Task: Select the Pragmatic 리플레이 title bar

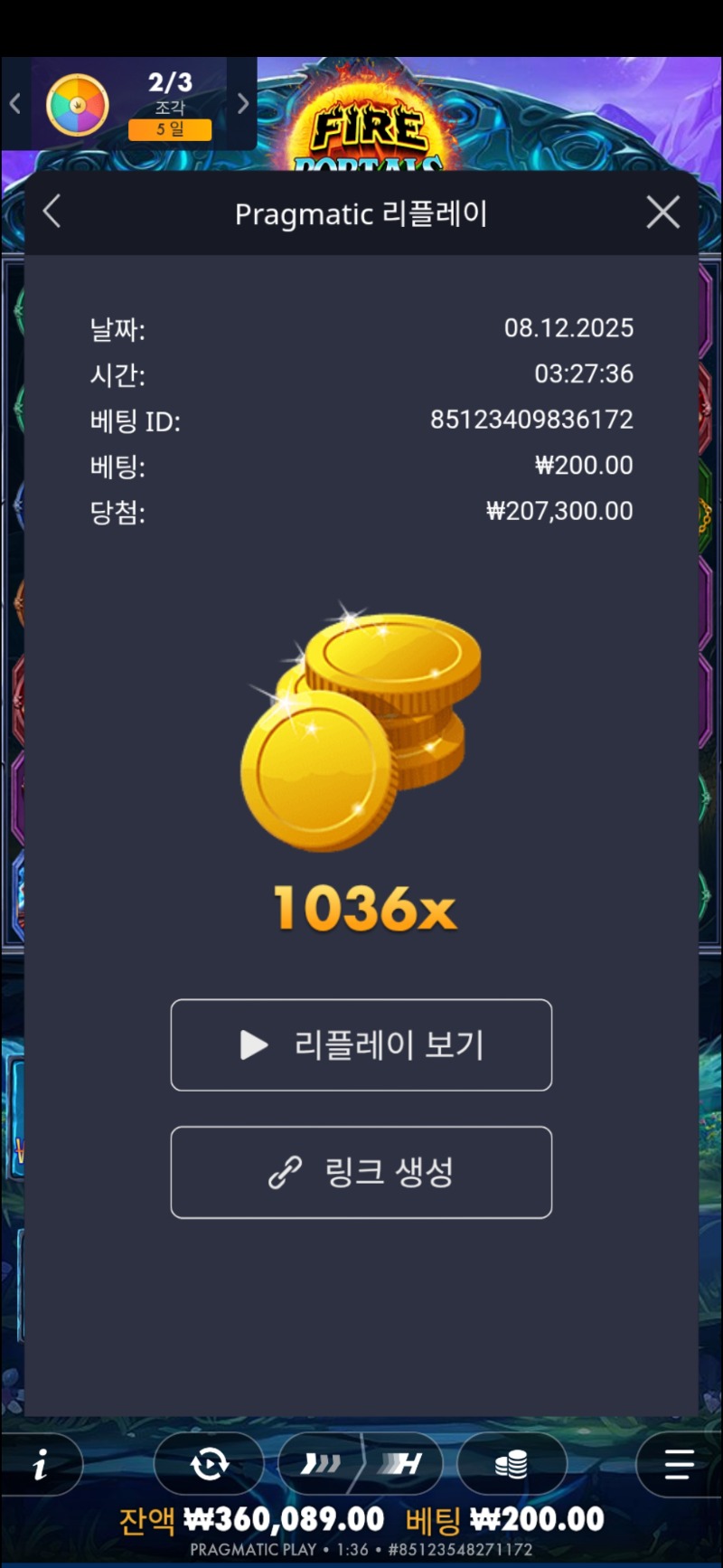Action: tap(361, 213)
